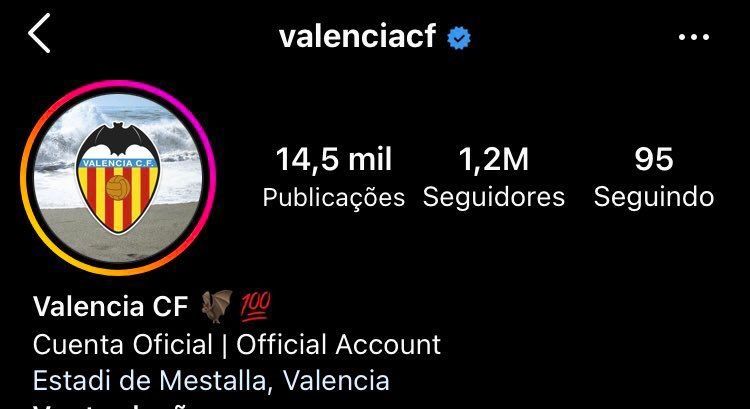750x409 pixels.
Task: Open the 95 Seguindo list
Action: (x=653, y=177)
